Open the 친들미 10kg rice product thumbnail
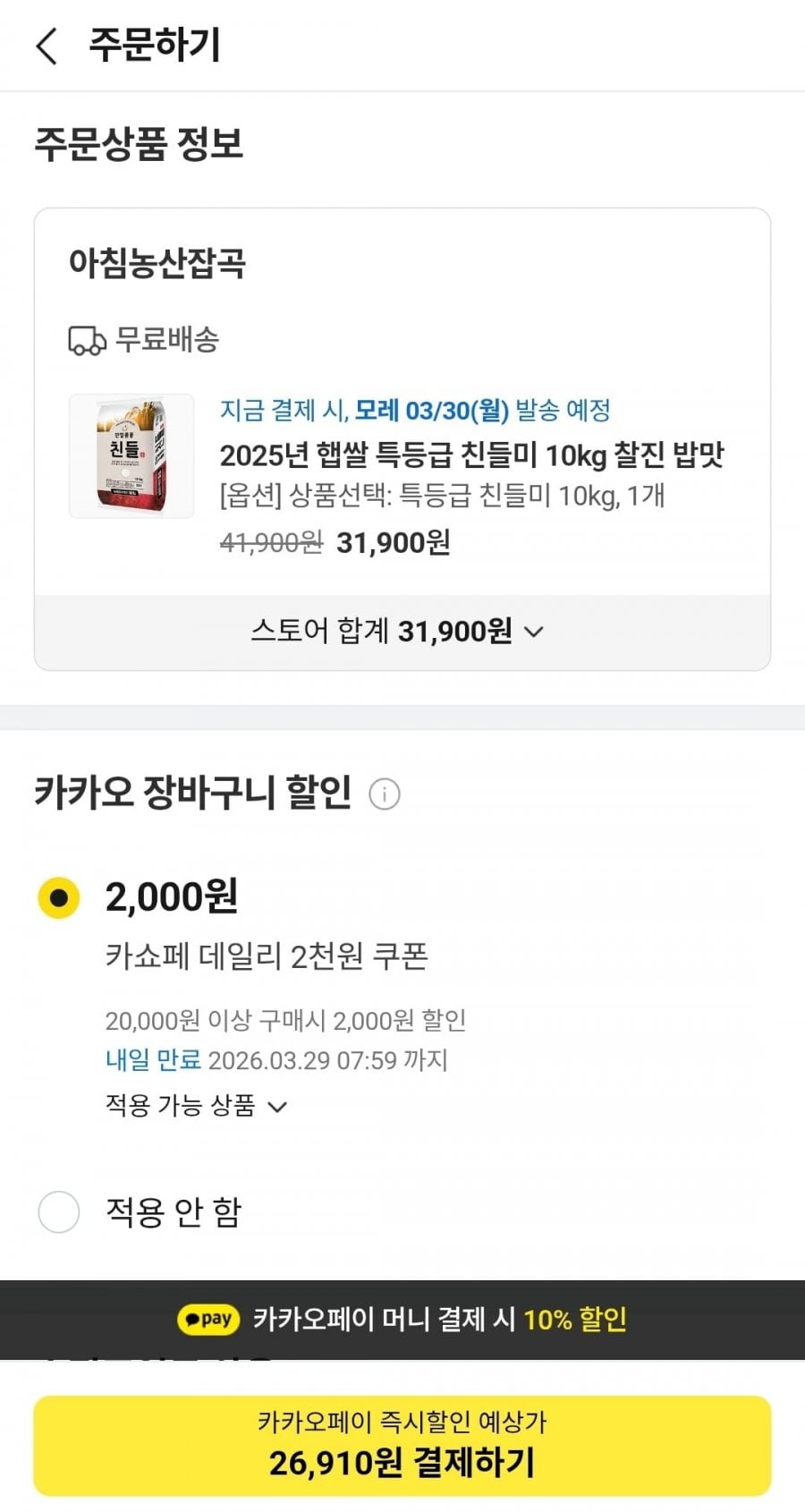805x1512 pixels. coord(131,456)
